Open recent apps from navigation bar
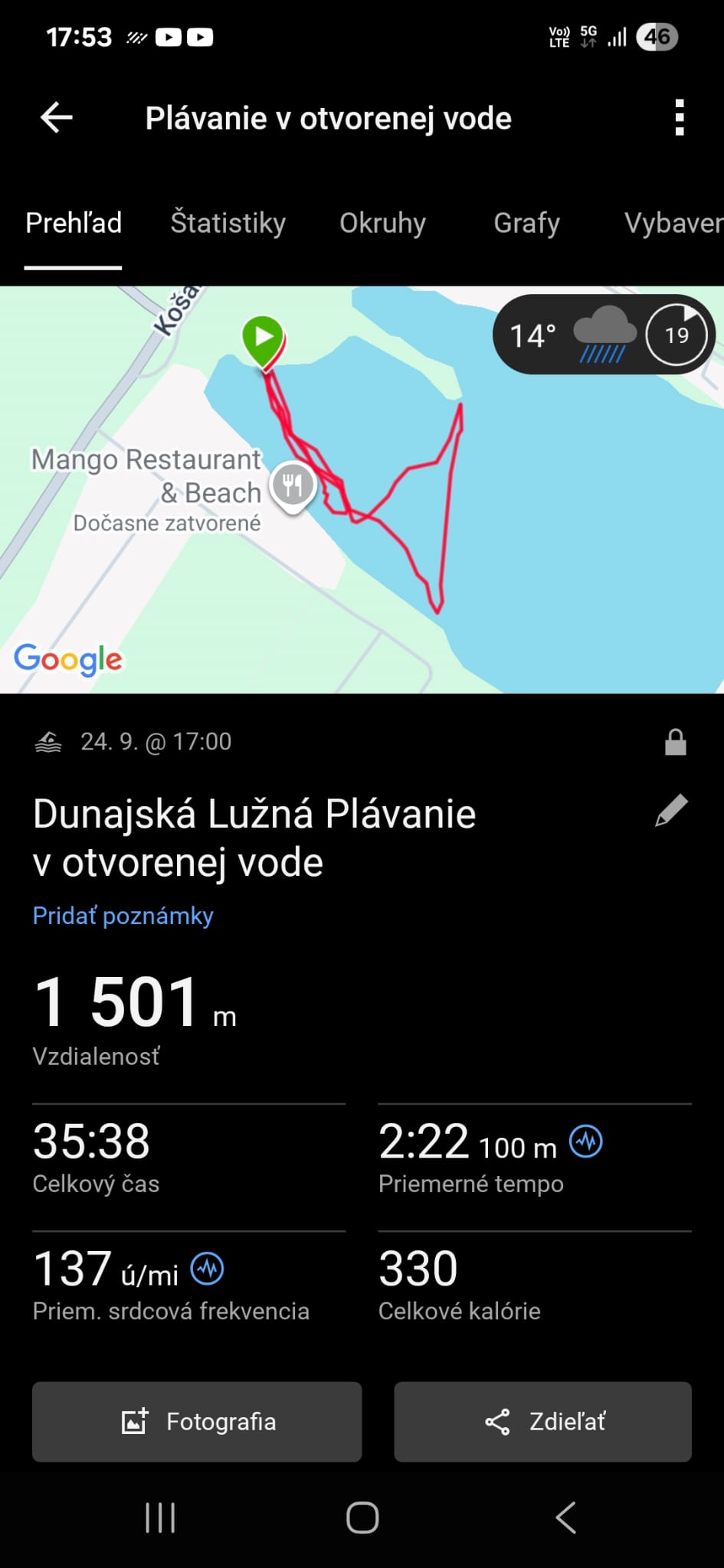 click(x=160, y=1517)
